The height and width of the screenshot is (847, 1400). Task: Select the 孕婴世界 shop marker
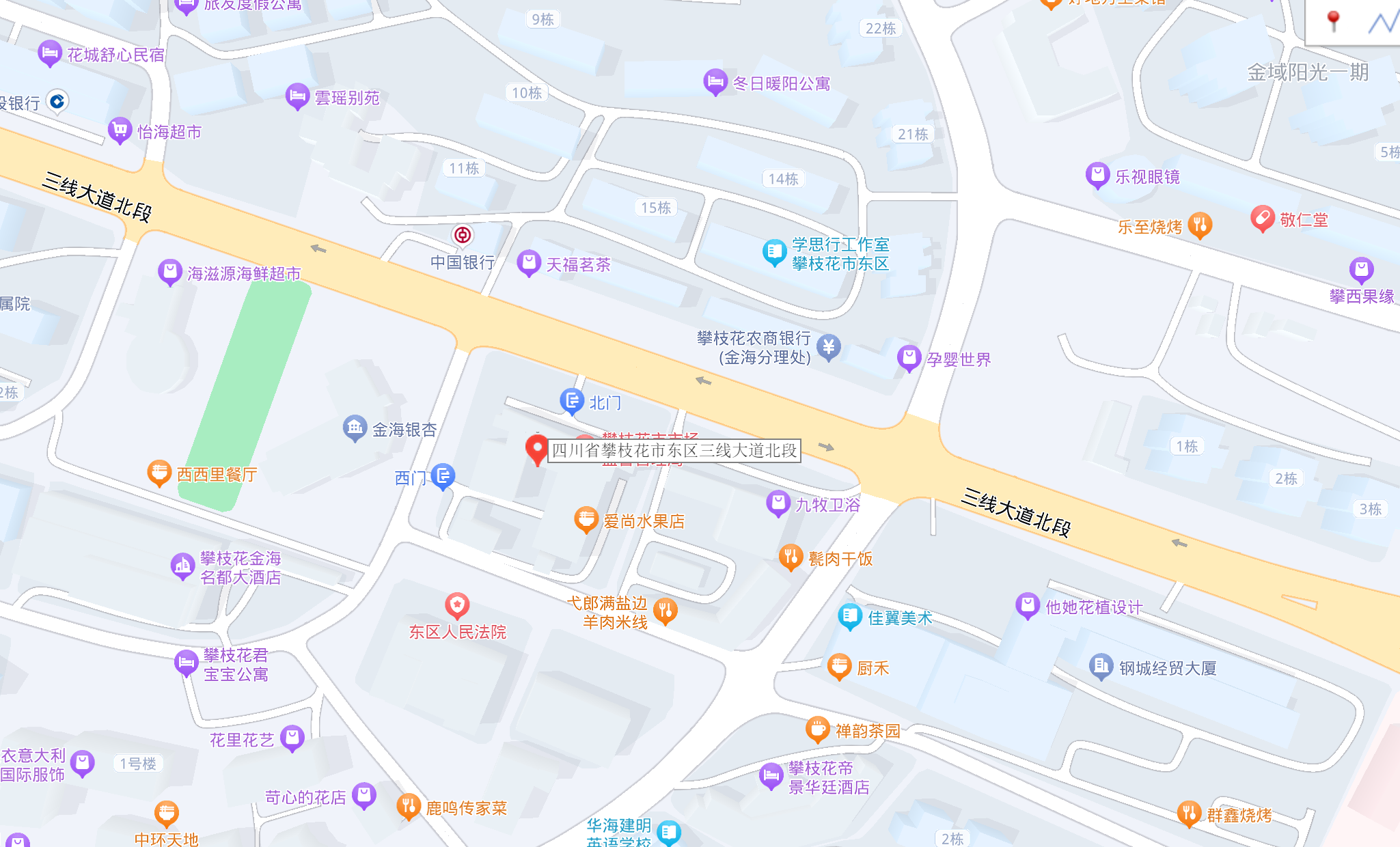(x=909, y=357)
